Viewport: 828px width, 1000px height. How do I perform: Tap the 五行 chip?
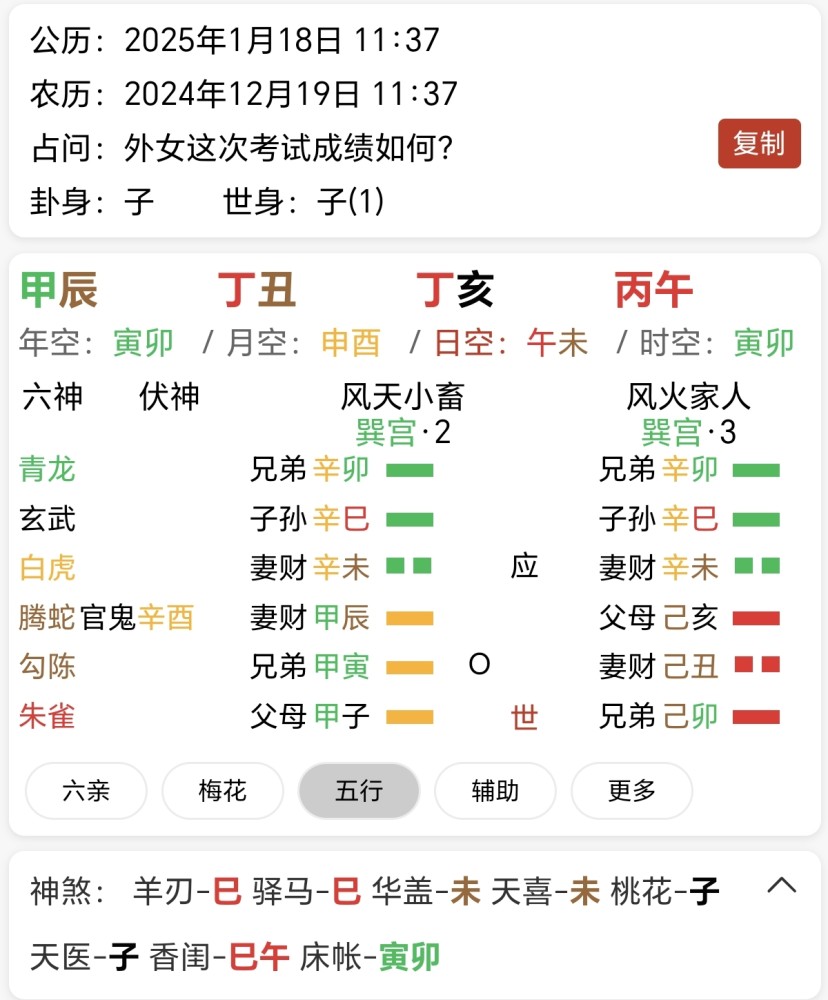358,791
